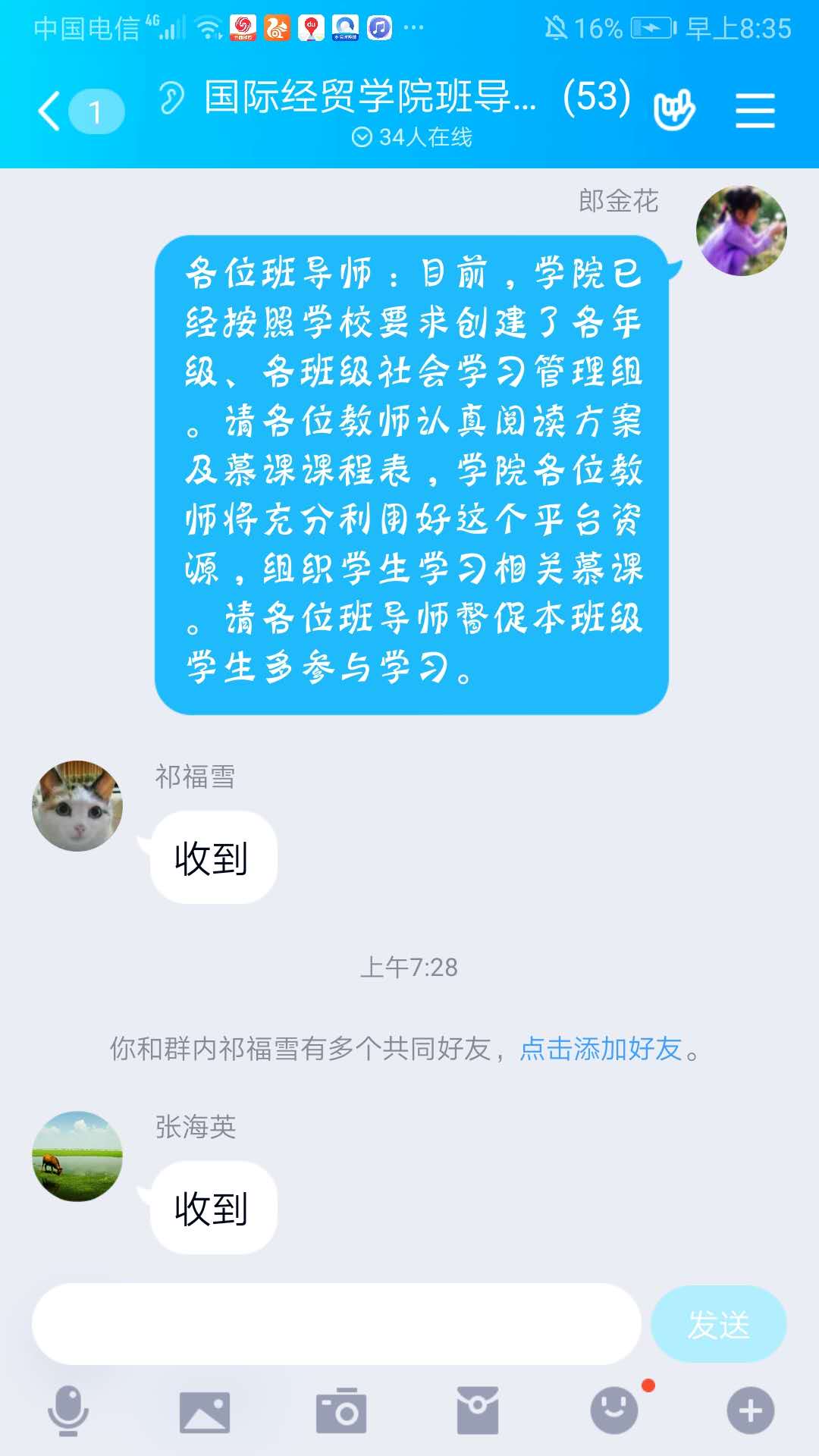Go back to the message list

tap(50, 111)
